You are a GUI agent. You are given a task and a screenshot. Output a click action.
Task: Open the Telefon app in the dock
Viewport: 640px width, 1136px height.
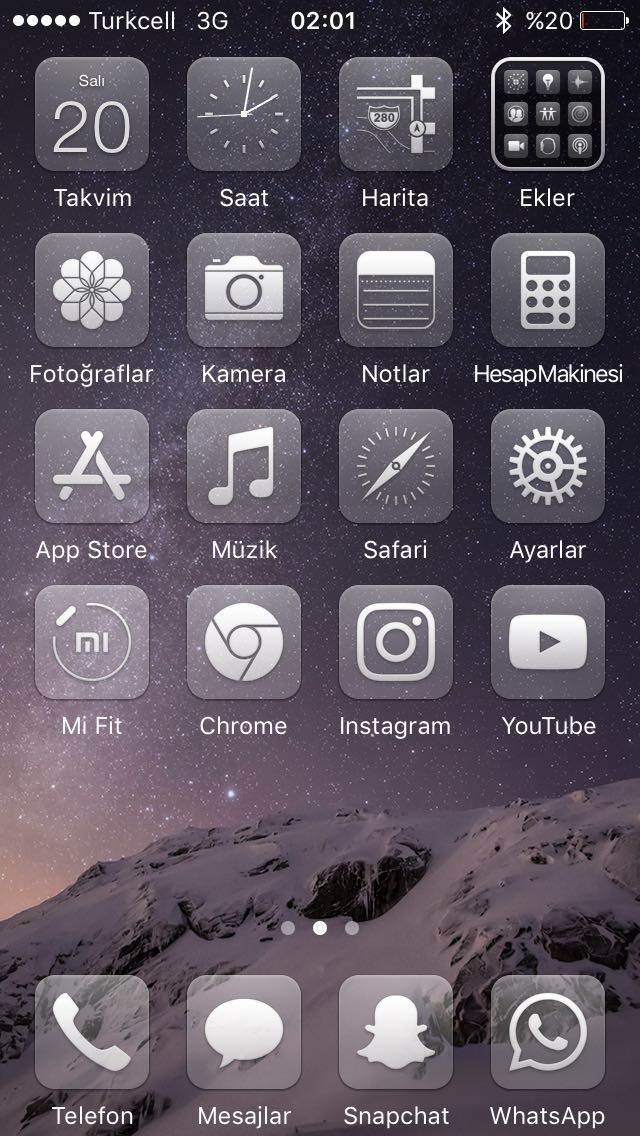[92, 1032]
